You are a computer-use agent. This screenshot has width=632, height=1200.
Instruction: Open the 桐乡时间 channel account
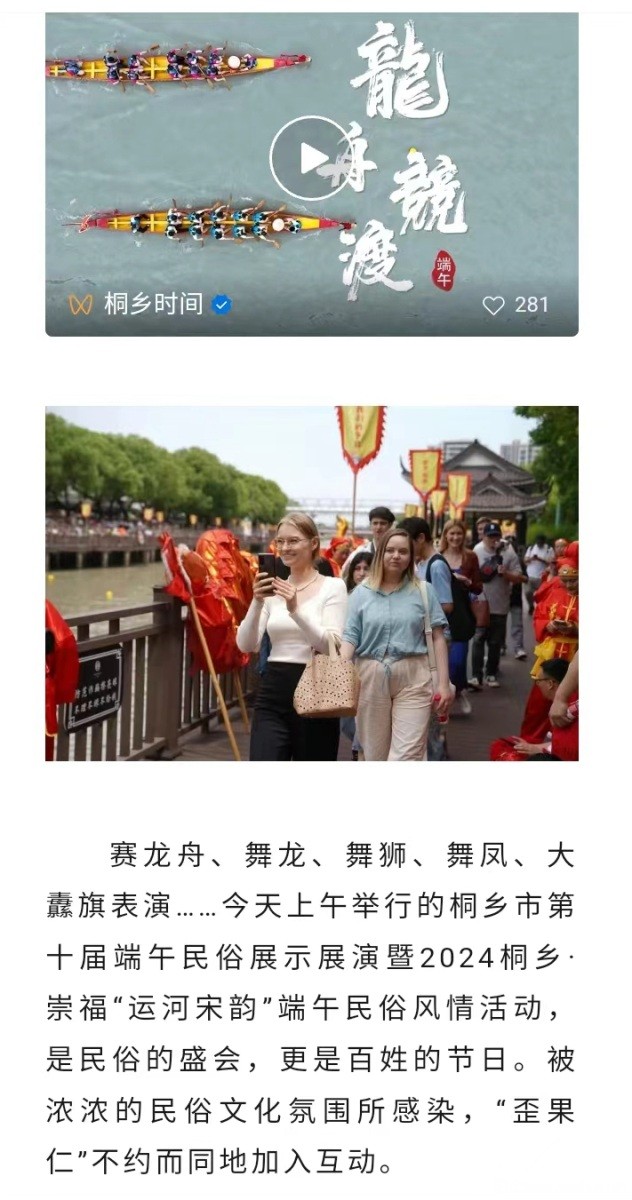click(153, 304)
